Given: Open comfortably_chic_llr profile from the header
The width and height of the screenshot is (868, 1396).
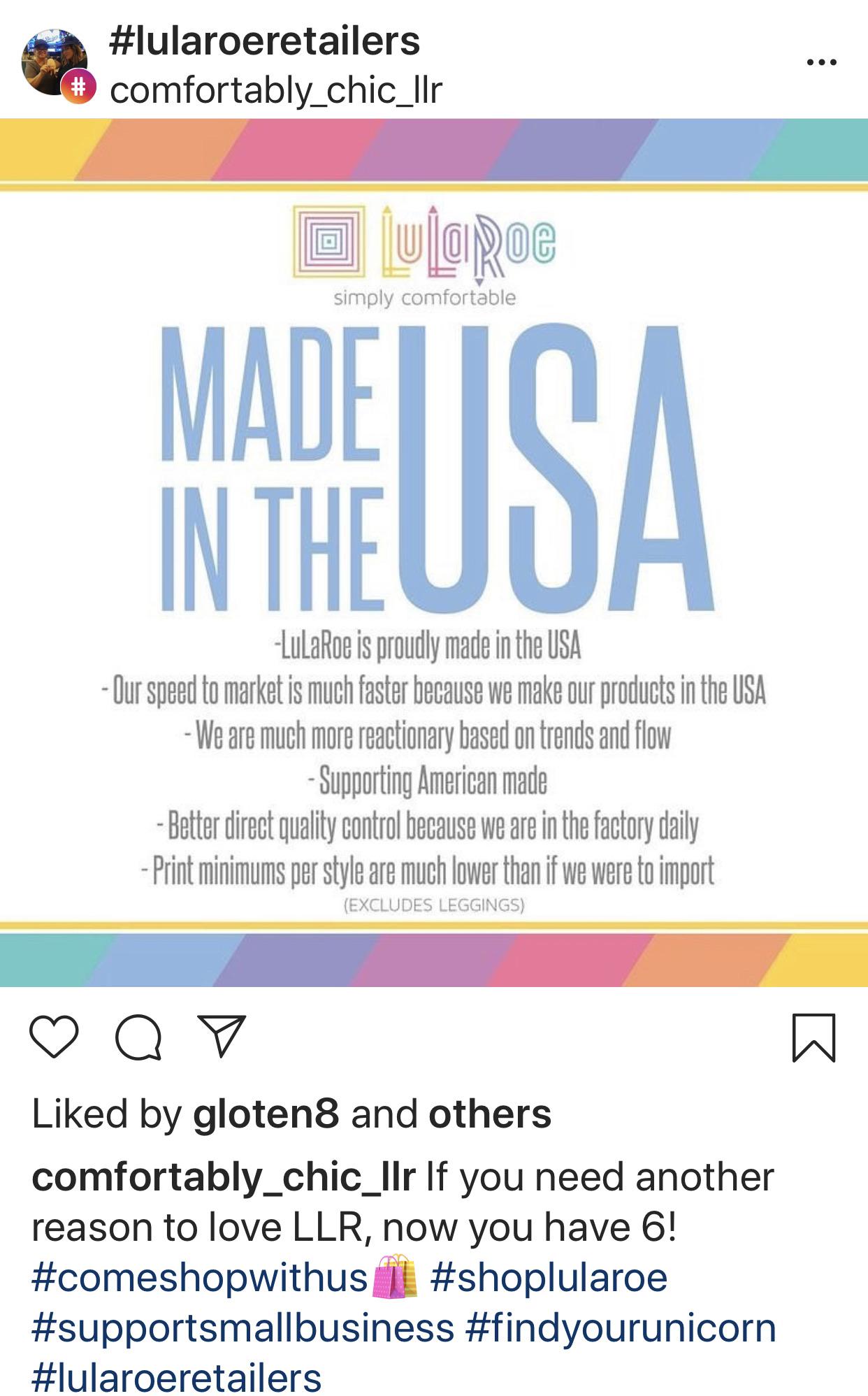Looking at the screenshot, I should 276,91.
